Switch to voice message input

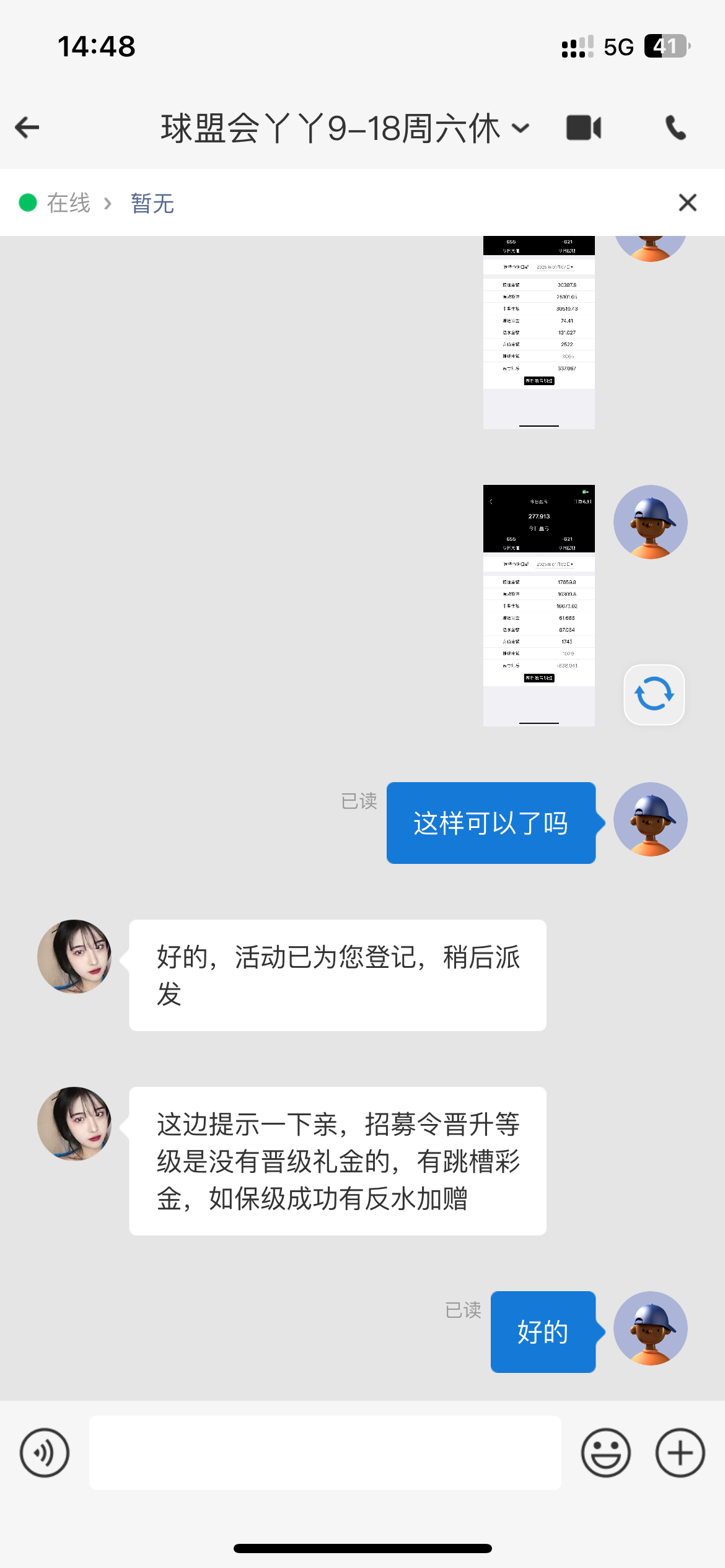tap(45, 1452)
